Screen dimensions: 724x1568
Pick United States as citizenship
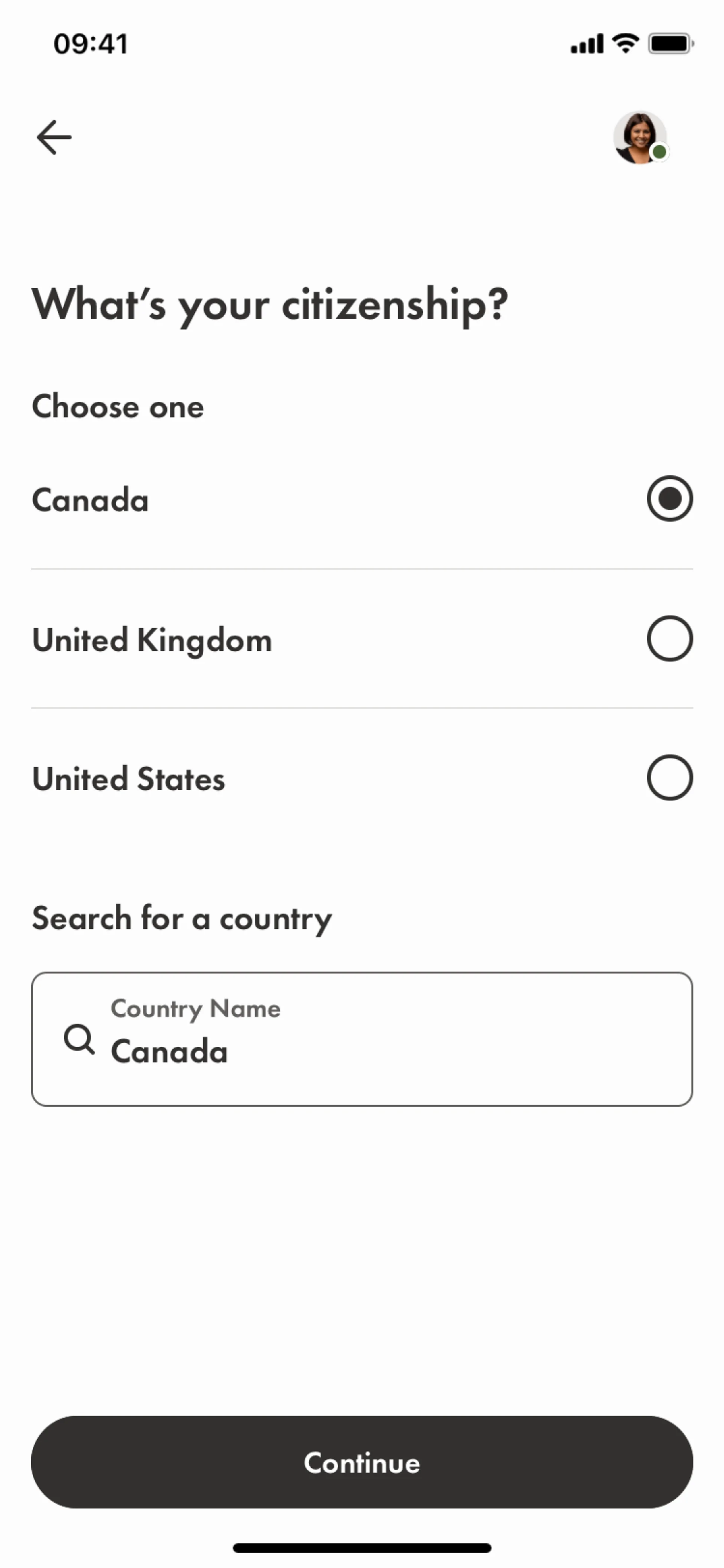coord(669,778)
